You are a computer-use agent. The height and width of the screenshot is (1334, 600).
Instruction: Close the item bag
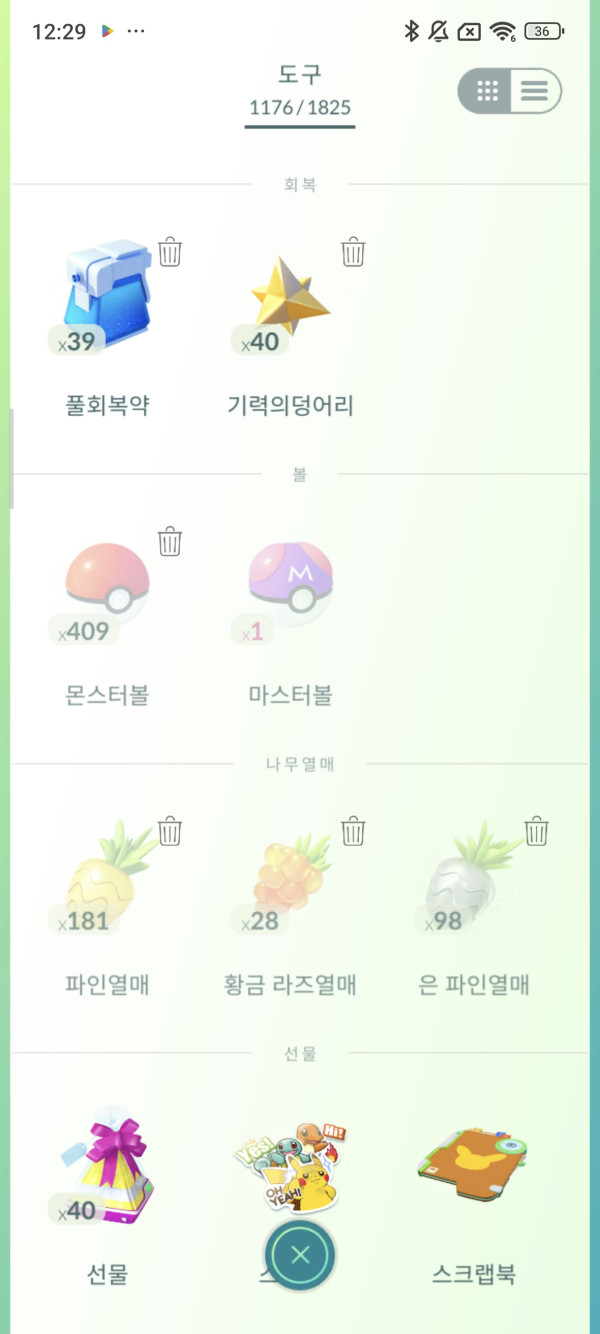point(300,1256)
